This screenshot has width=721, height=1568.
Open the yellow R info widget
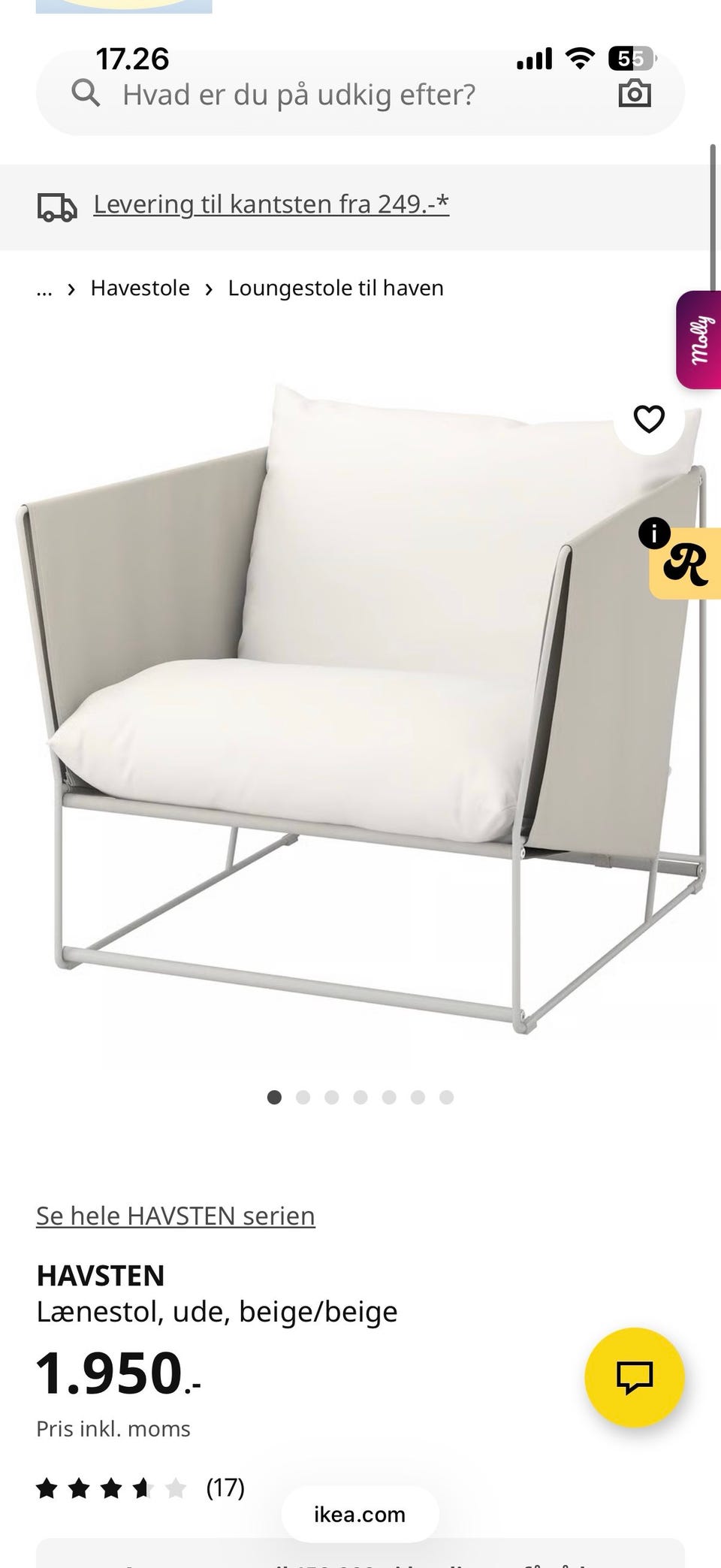pos(685,563)
